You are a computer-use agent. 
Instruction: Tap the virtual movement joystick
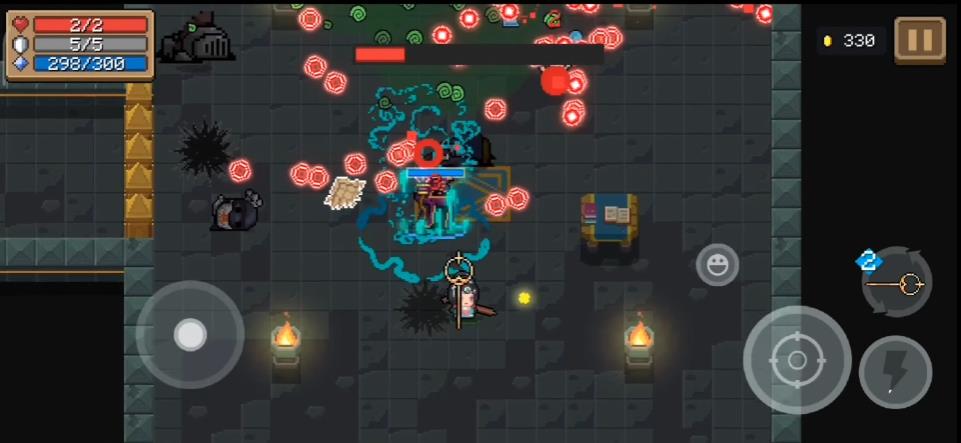click(x=190, y=335)
